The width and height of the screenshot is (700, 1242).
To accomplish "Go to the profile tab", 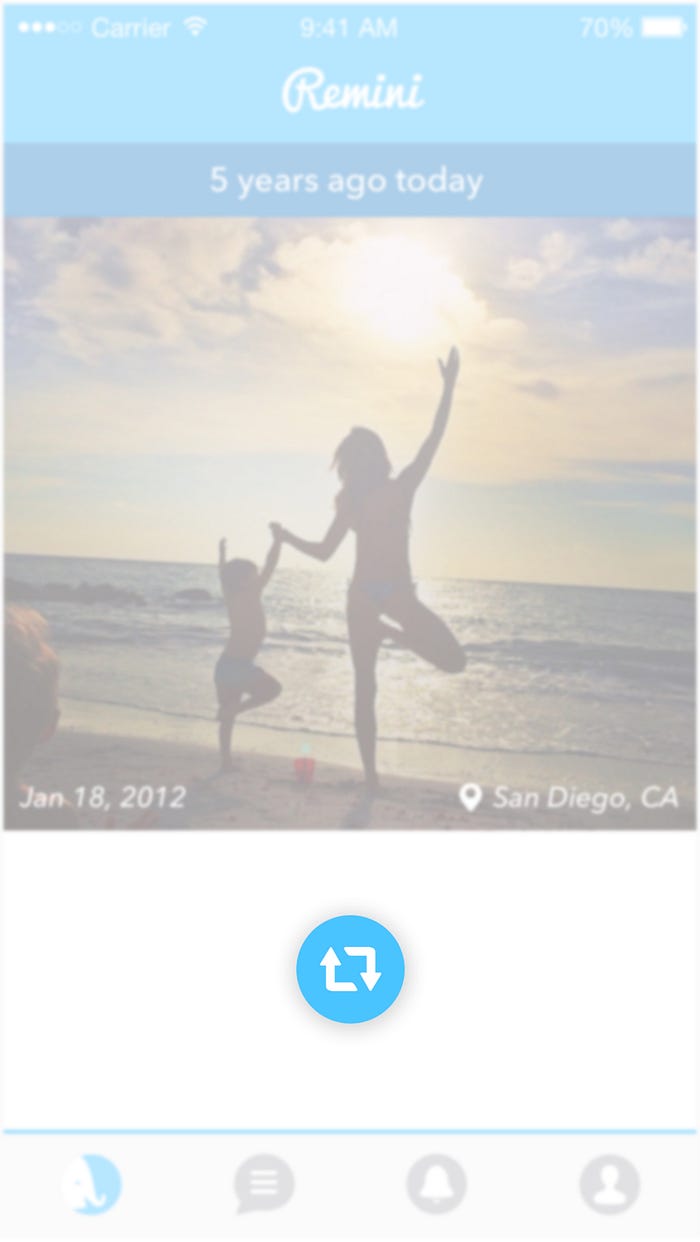I will 609,1184.
